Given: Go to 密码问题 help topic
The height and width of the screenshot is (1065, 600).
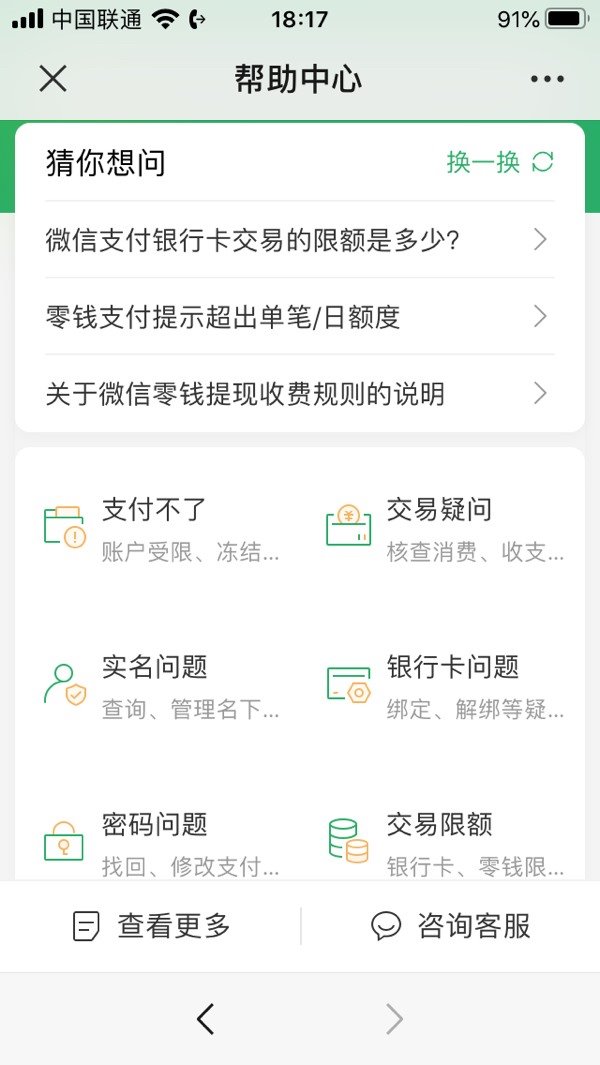Looking at the screenshot, I should pyautogui.click(x=160, y=841).
